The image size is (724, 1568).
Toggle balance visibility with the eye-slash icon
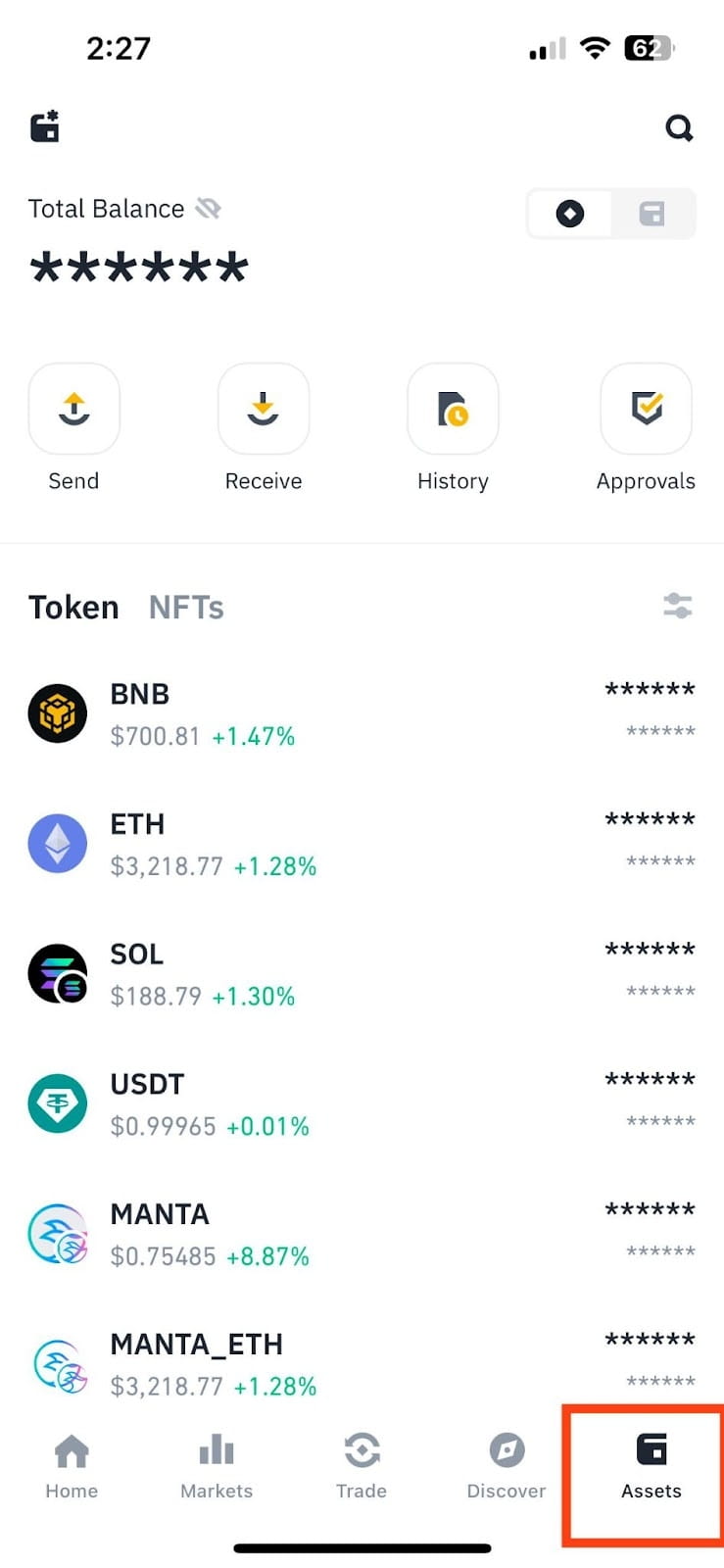(209, 208)
